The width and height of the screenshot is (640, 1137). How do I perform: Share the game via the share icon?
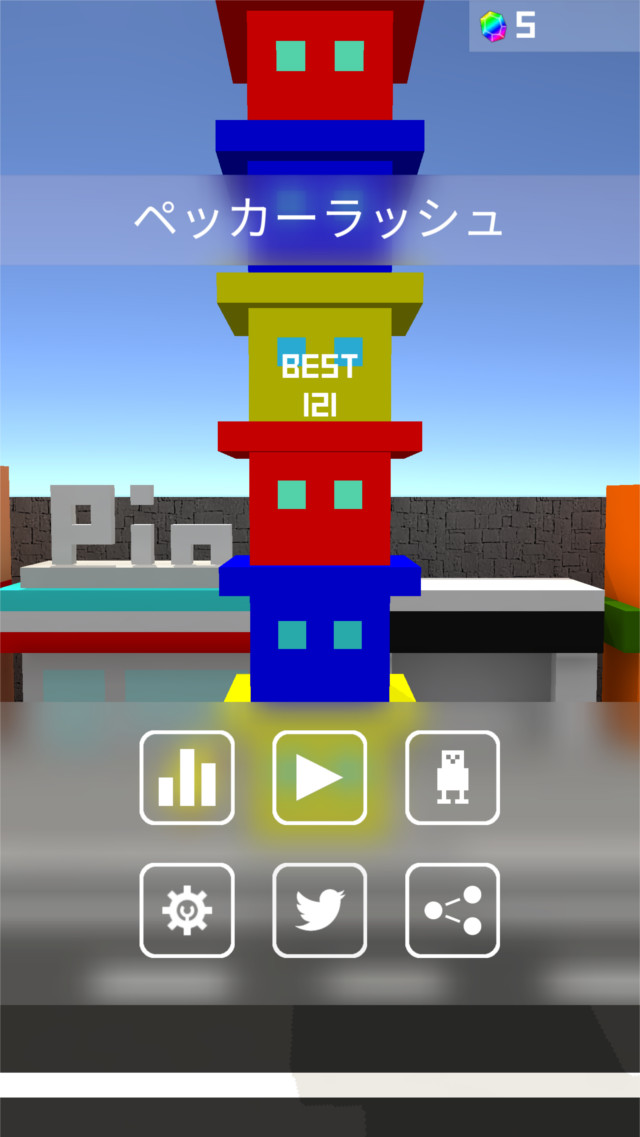(x=452, y=910)
